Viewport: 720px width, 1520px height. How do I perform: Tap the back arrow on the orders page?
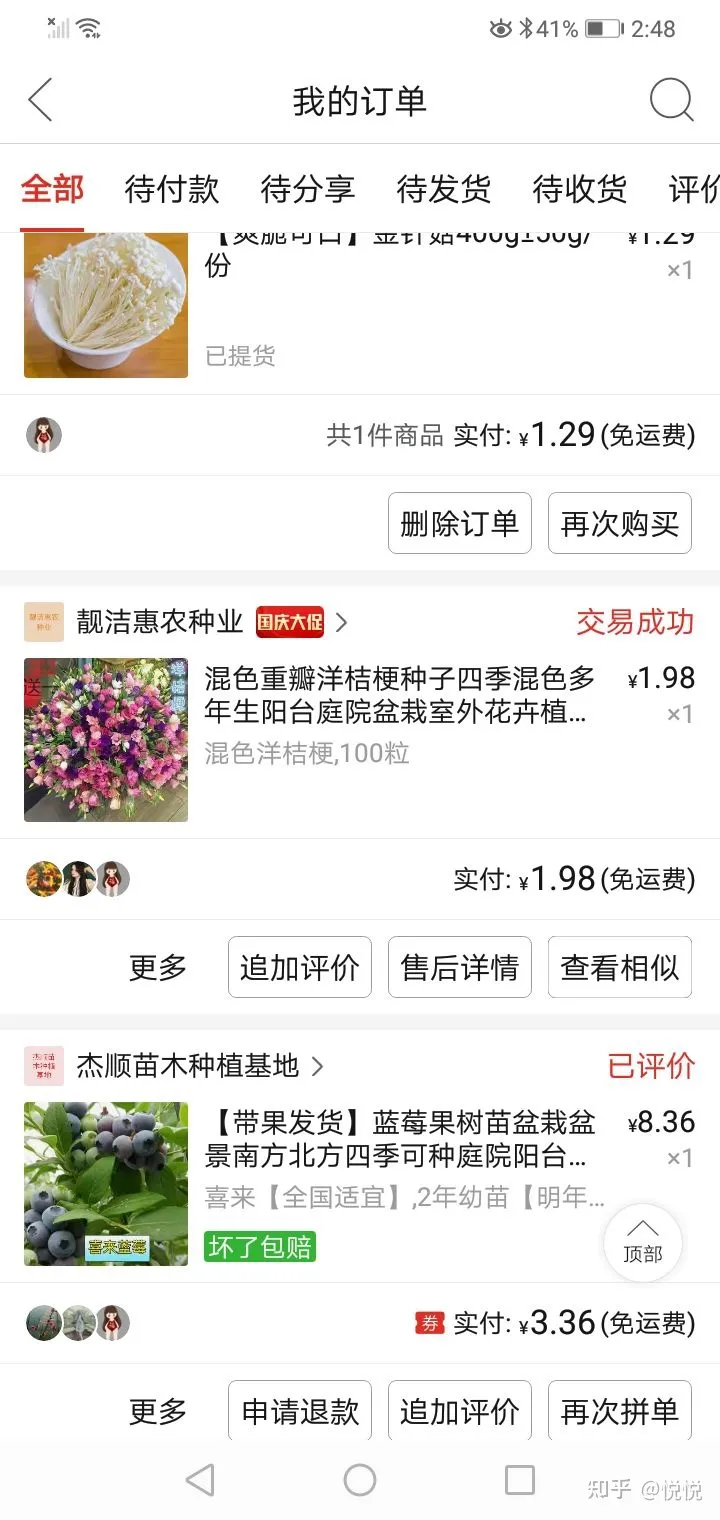(x=40, y=100)
